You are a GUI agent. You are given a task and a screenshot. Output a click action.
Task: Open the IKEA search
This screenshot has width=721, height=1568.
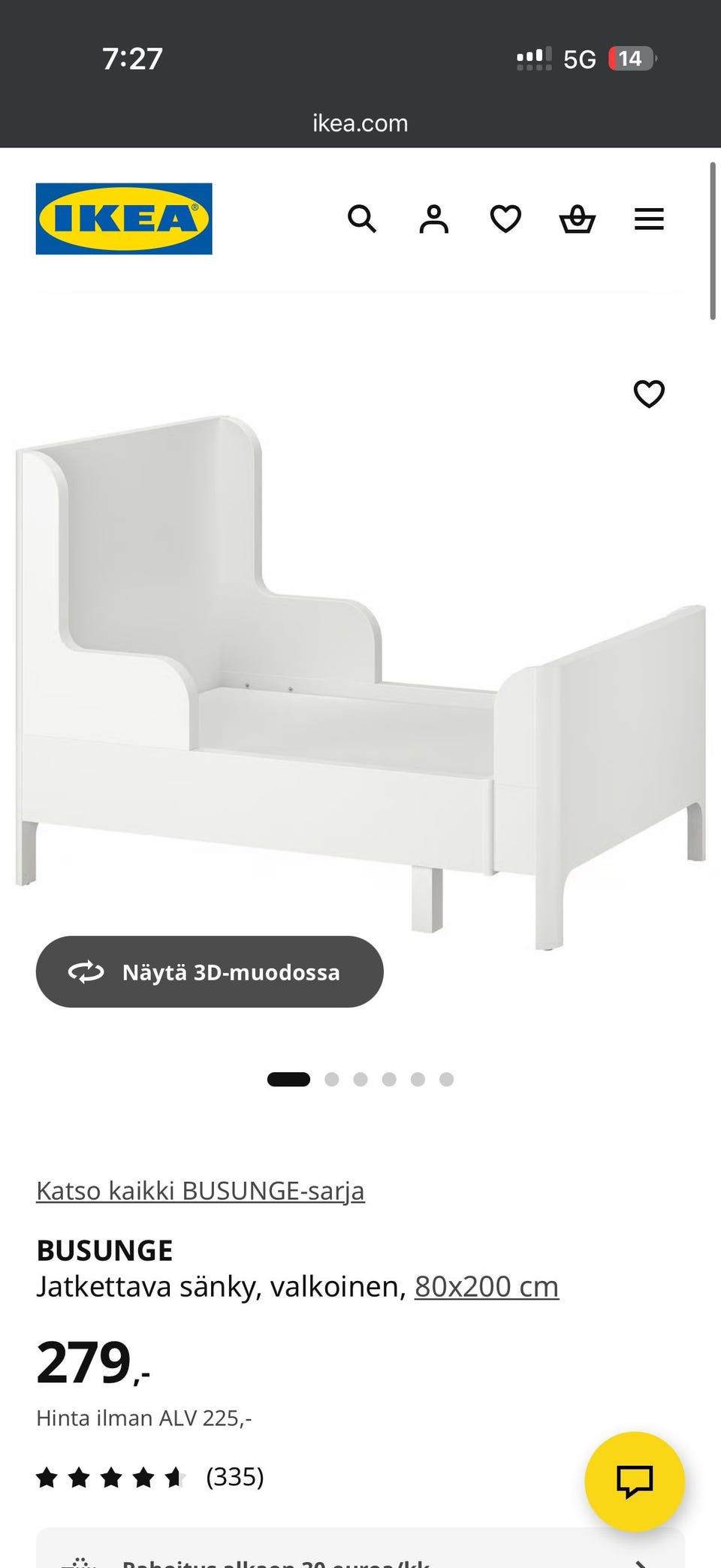[x=361, y=219]
